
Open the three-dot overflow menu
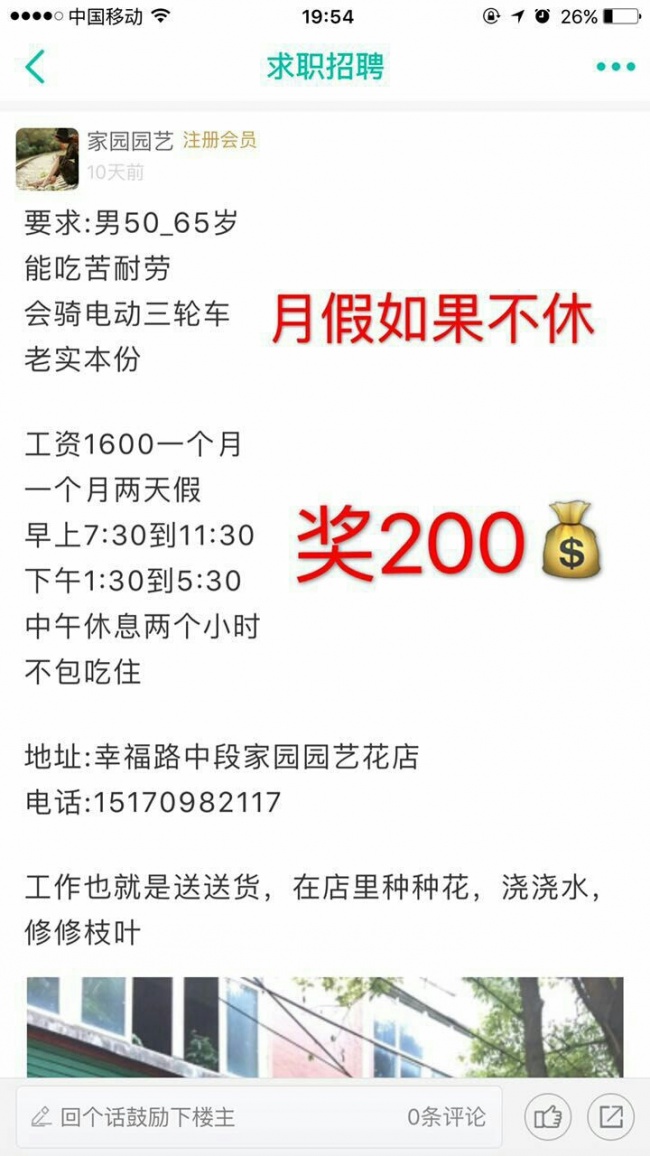click(615, 67)
